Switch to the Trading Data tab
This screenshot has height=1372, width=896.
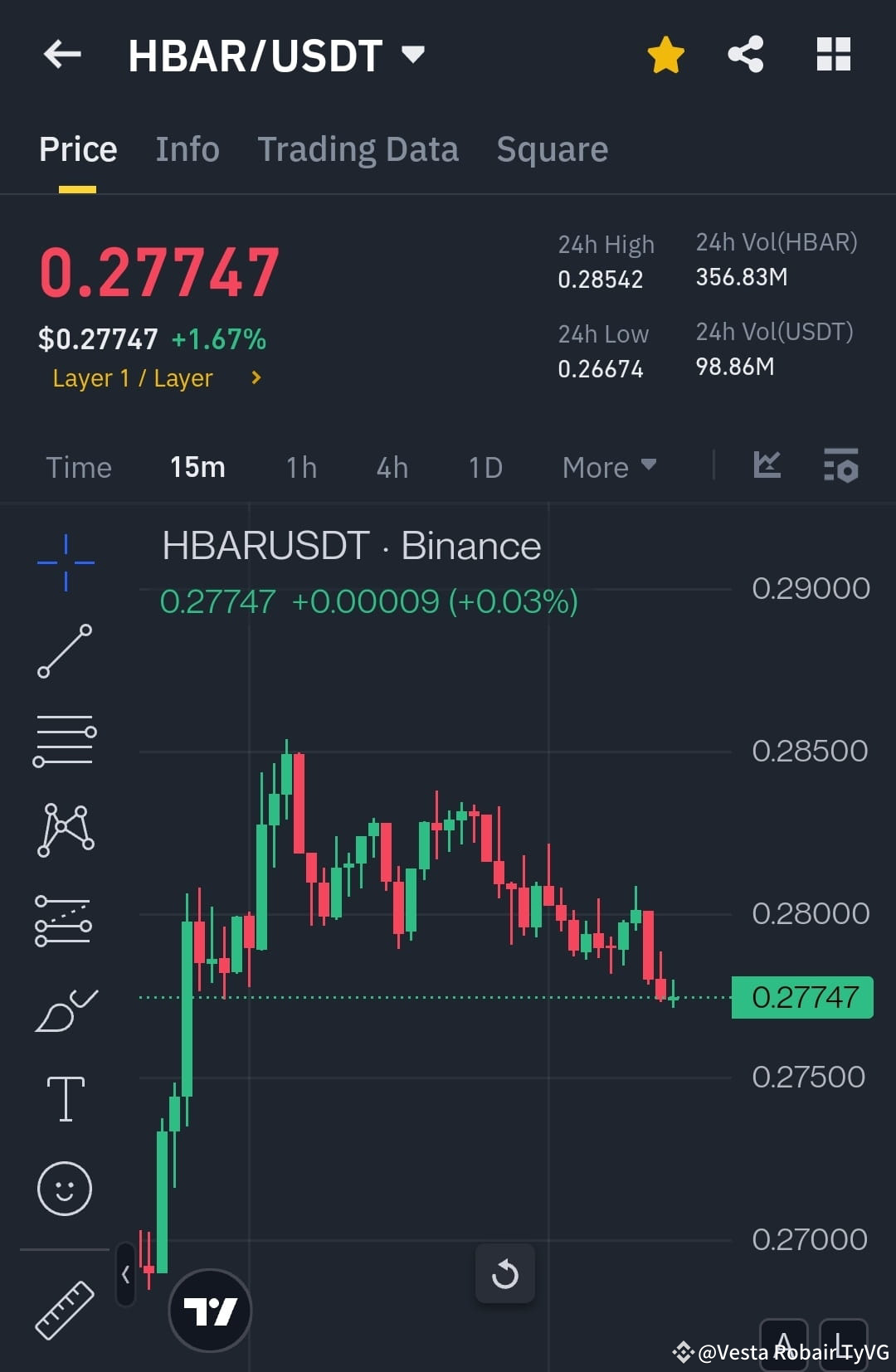coord(358,149)
